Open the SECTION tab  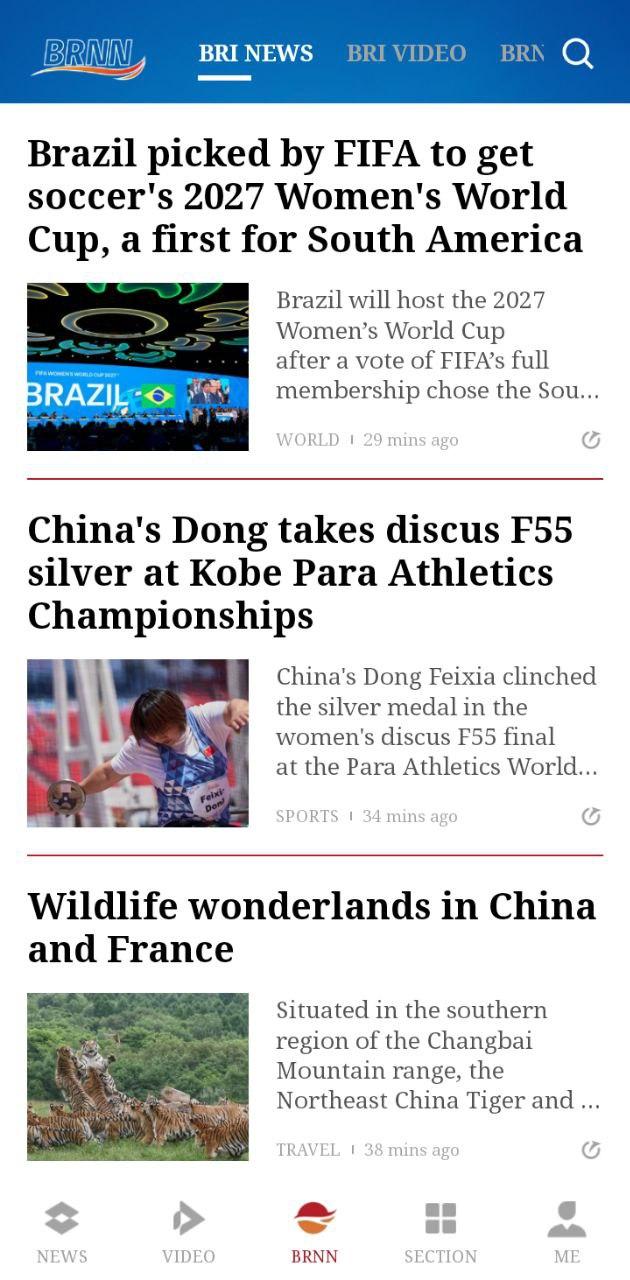click(440, 1233)
